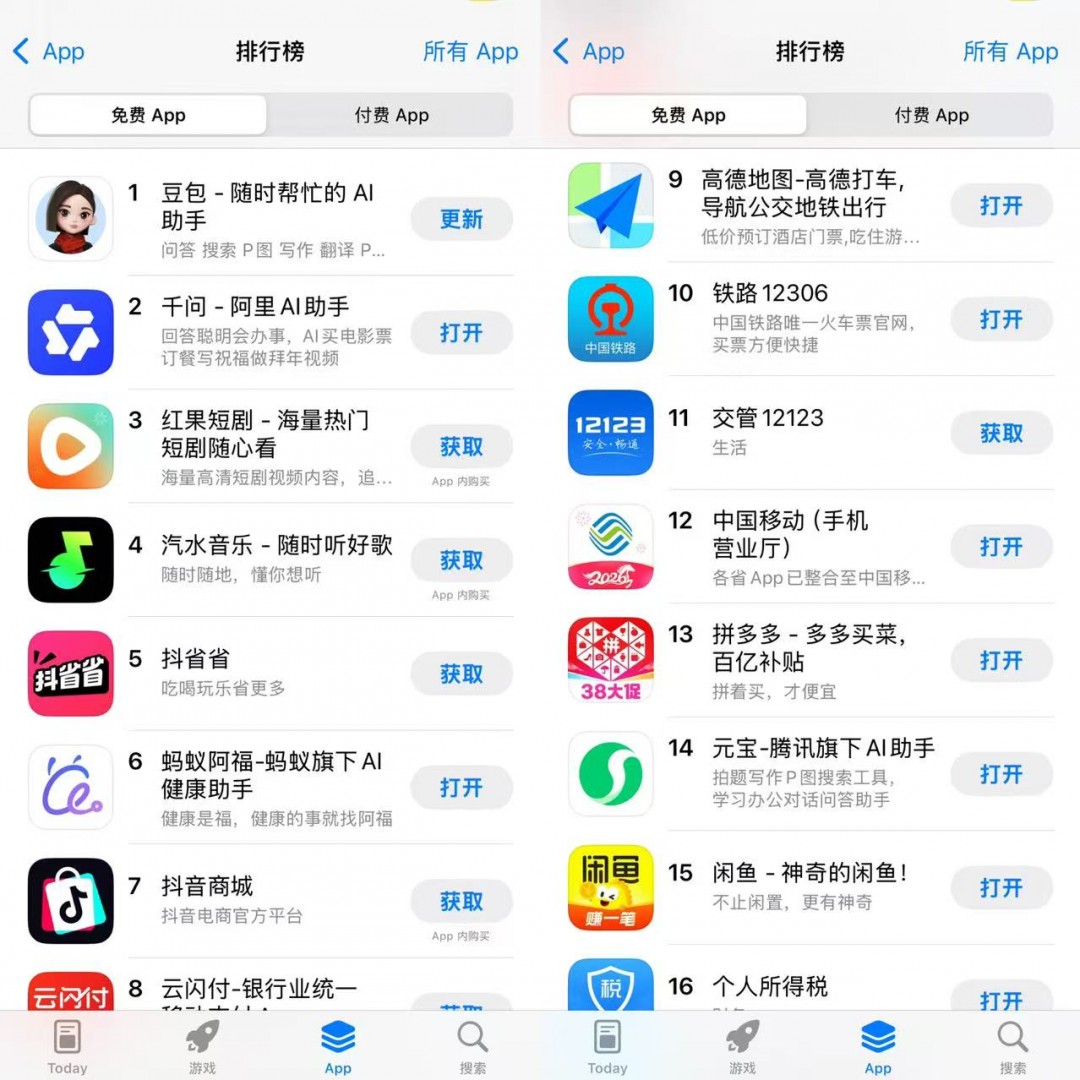Open the 千问 app
Viewport: 1080px width, 1080px height.
pyautogui.click(x=461, y=333)
